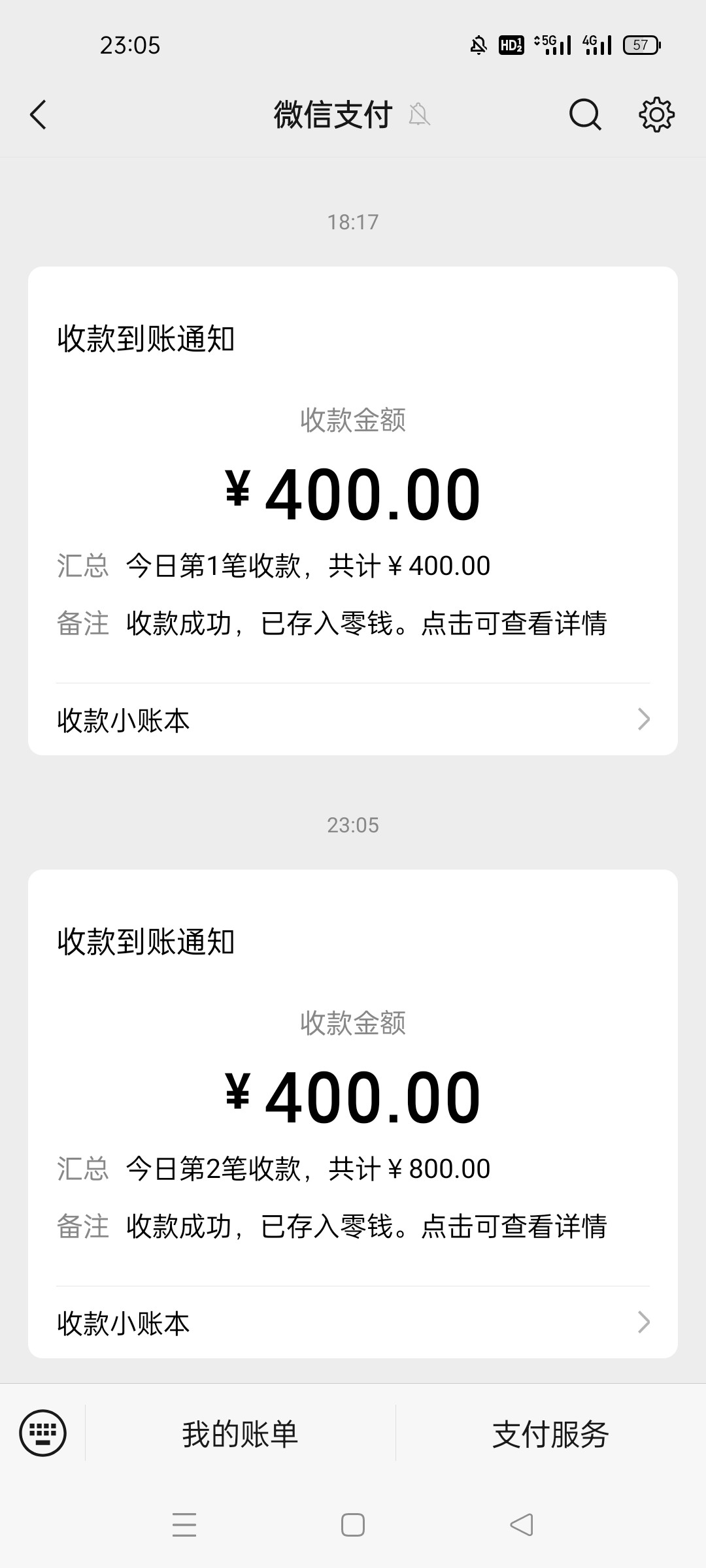Open the 23:05 收款到账通知 card
Viewport: 706px width, 1568px height.
point(353,1078)
